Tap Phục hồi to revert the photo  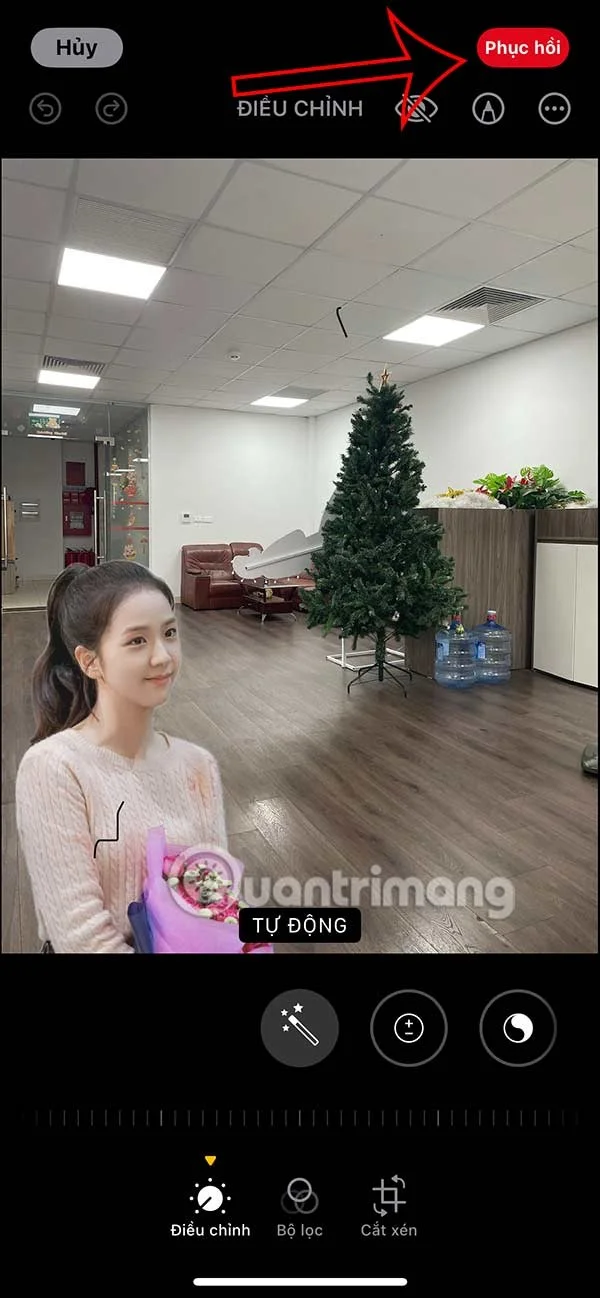[x=522, y=47]
